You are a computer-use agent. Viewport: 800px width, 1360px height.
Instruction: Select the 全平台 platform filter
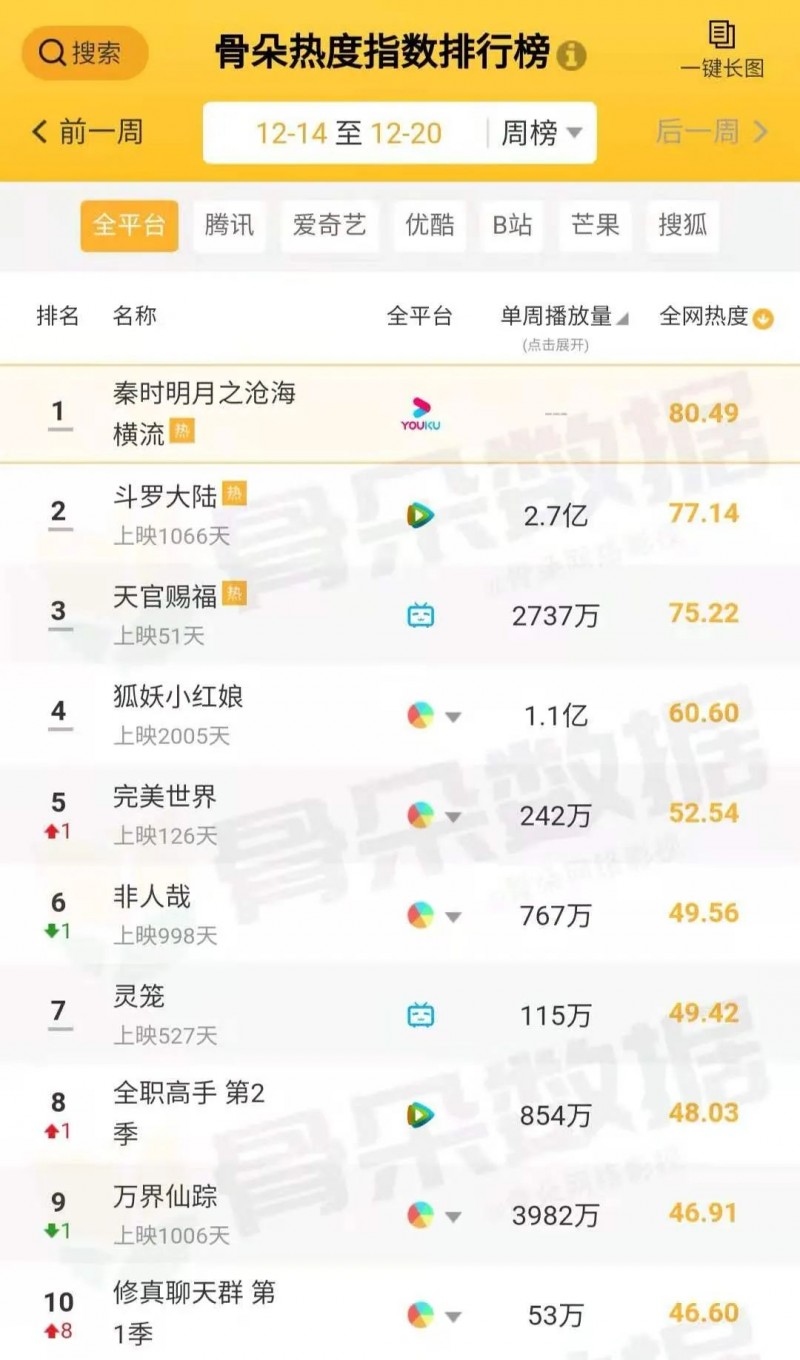pyautogui.click(x=129, y=225)
